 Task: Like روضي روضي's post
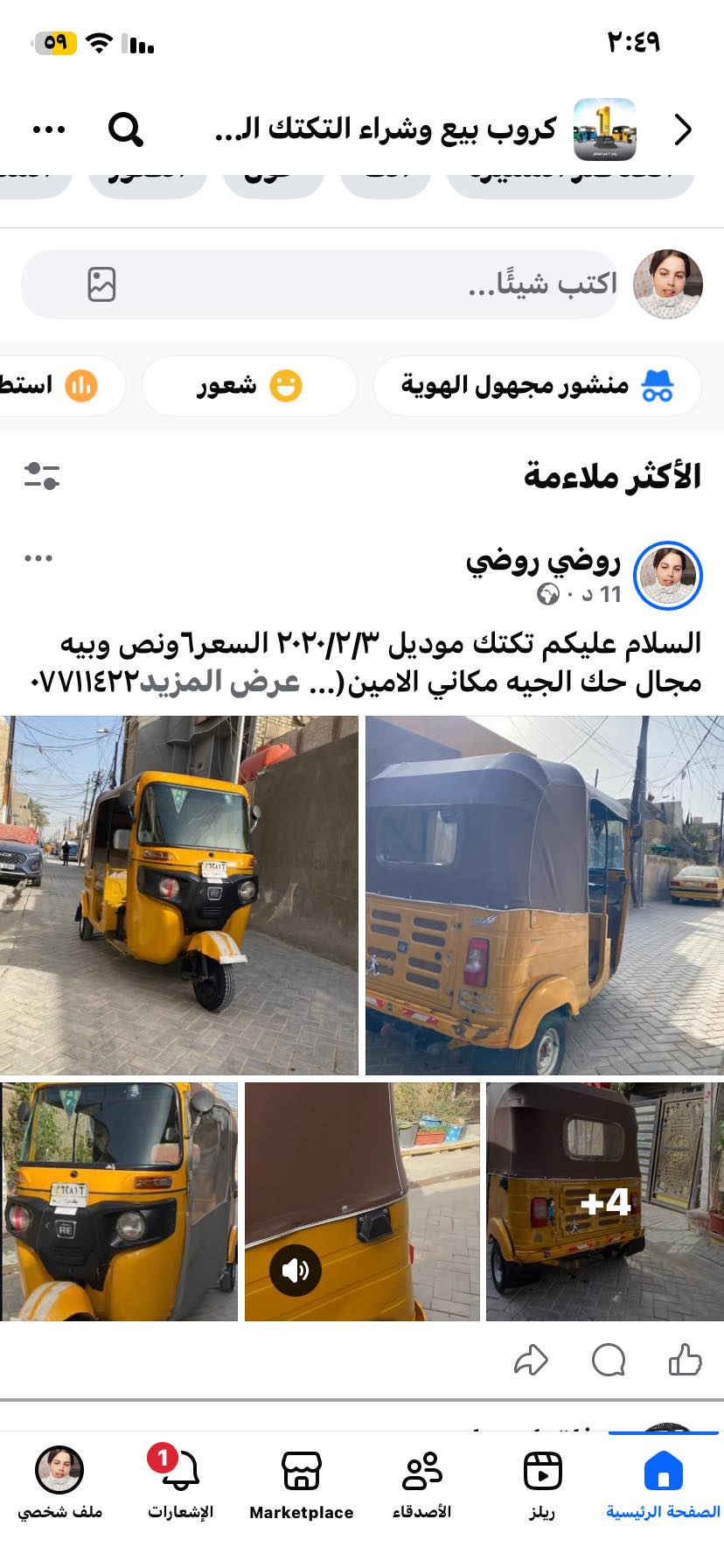685,1360
